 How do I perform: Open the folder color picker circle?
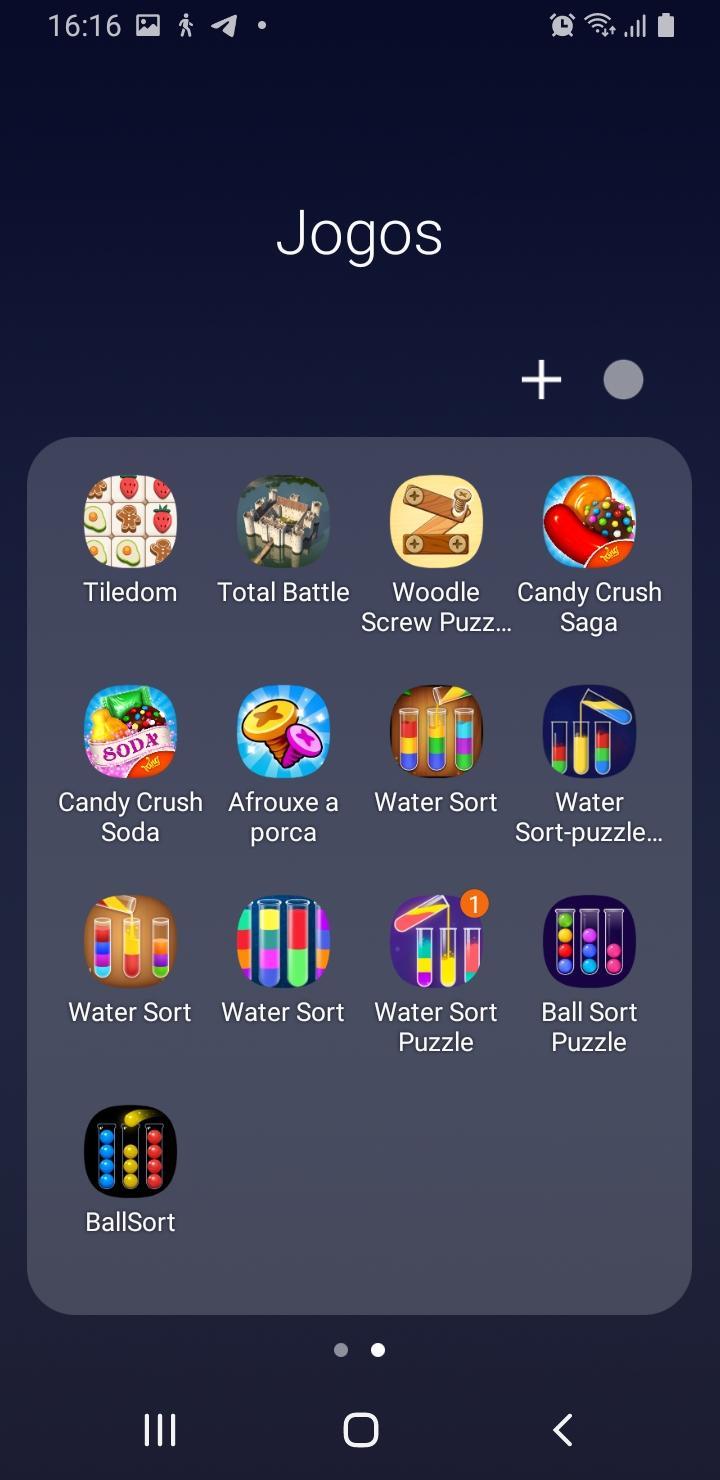[x=623, y=380]
